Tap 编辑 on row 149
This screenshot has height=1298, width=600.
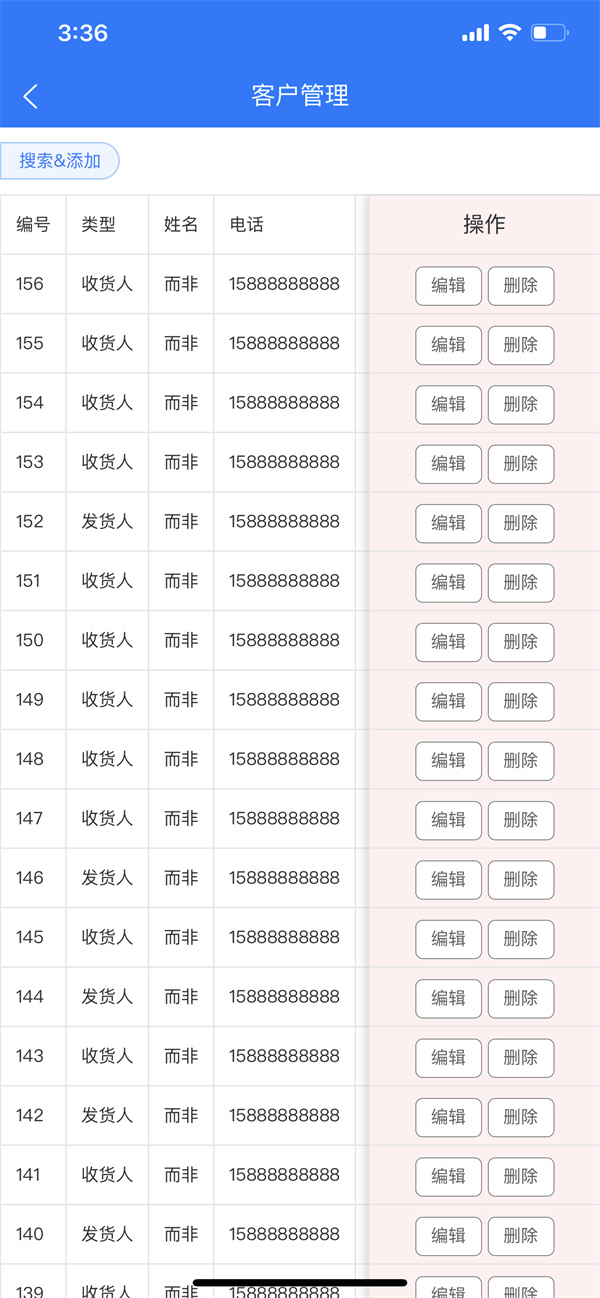pos(449,702)
